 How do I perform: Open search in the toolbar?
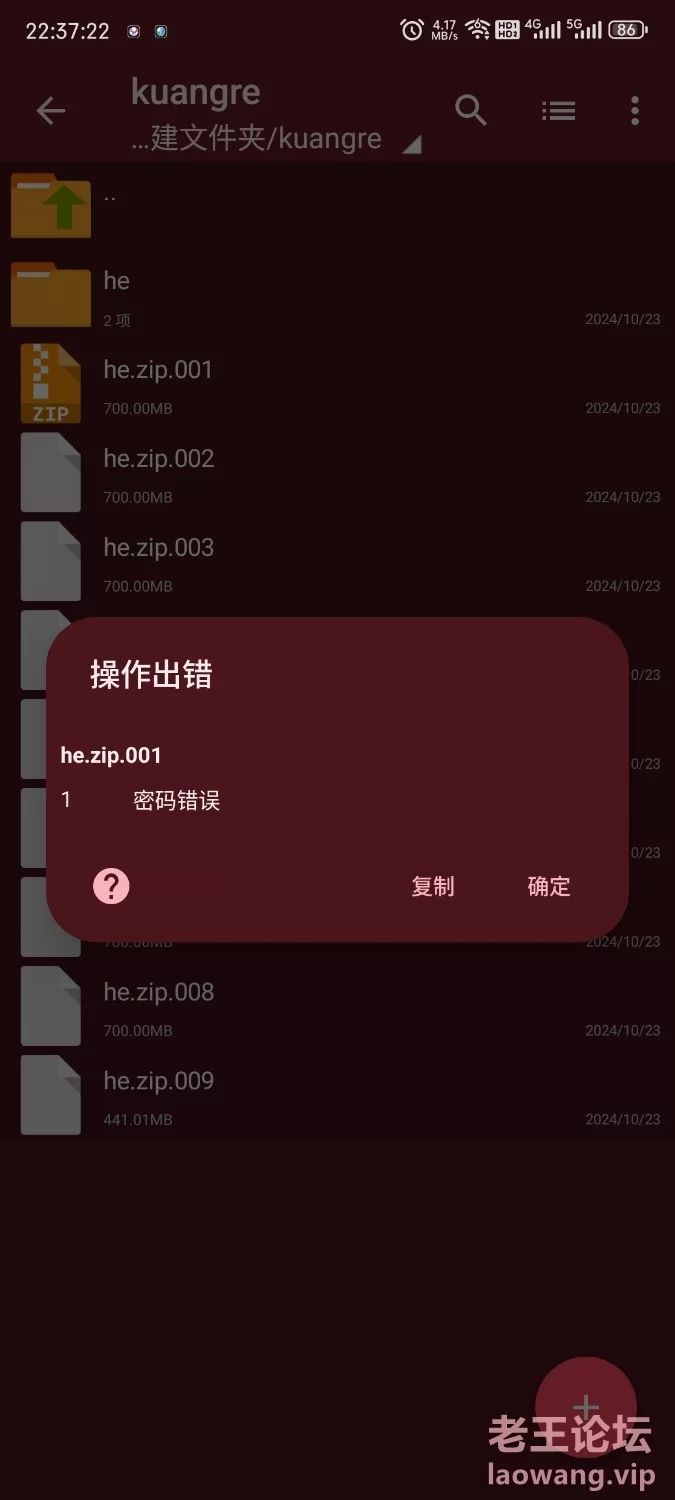tap(471, 111)
